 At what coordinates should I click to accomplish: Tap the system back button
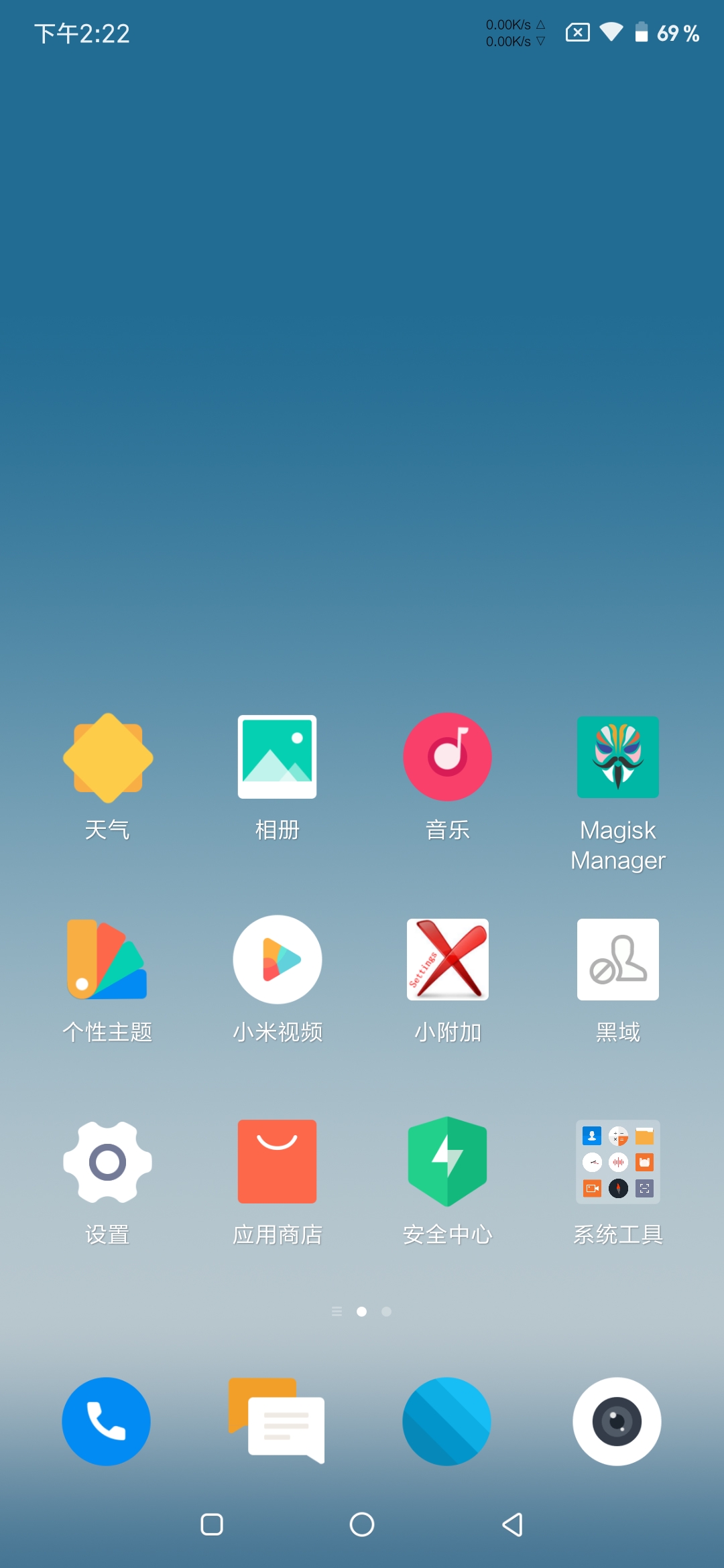pos(512,1524)
